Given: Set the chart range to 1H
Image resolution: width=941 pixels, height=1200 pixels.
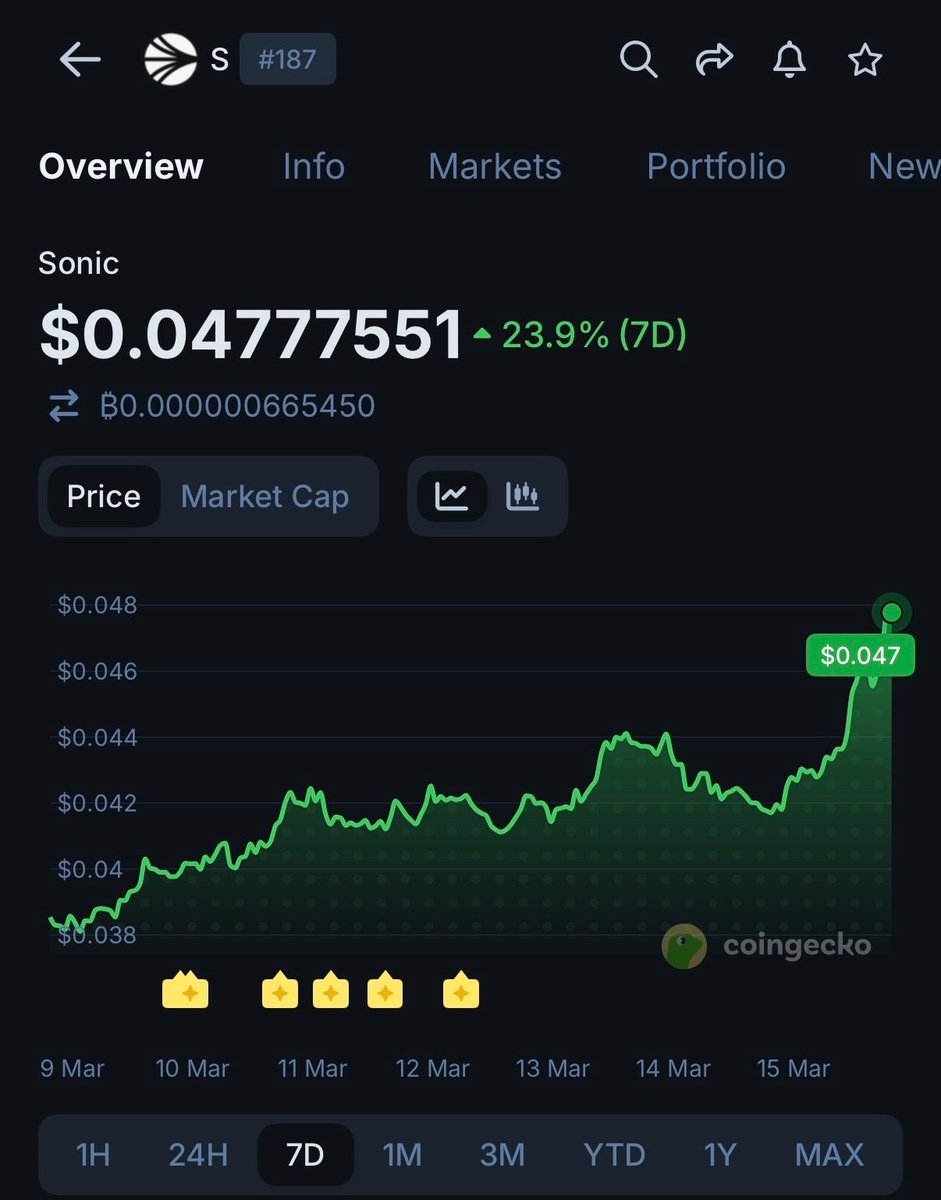Looking at the screenshot, I should coord(93,1155).
